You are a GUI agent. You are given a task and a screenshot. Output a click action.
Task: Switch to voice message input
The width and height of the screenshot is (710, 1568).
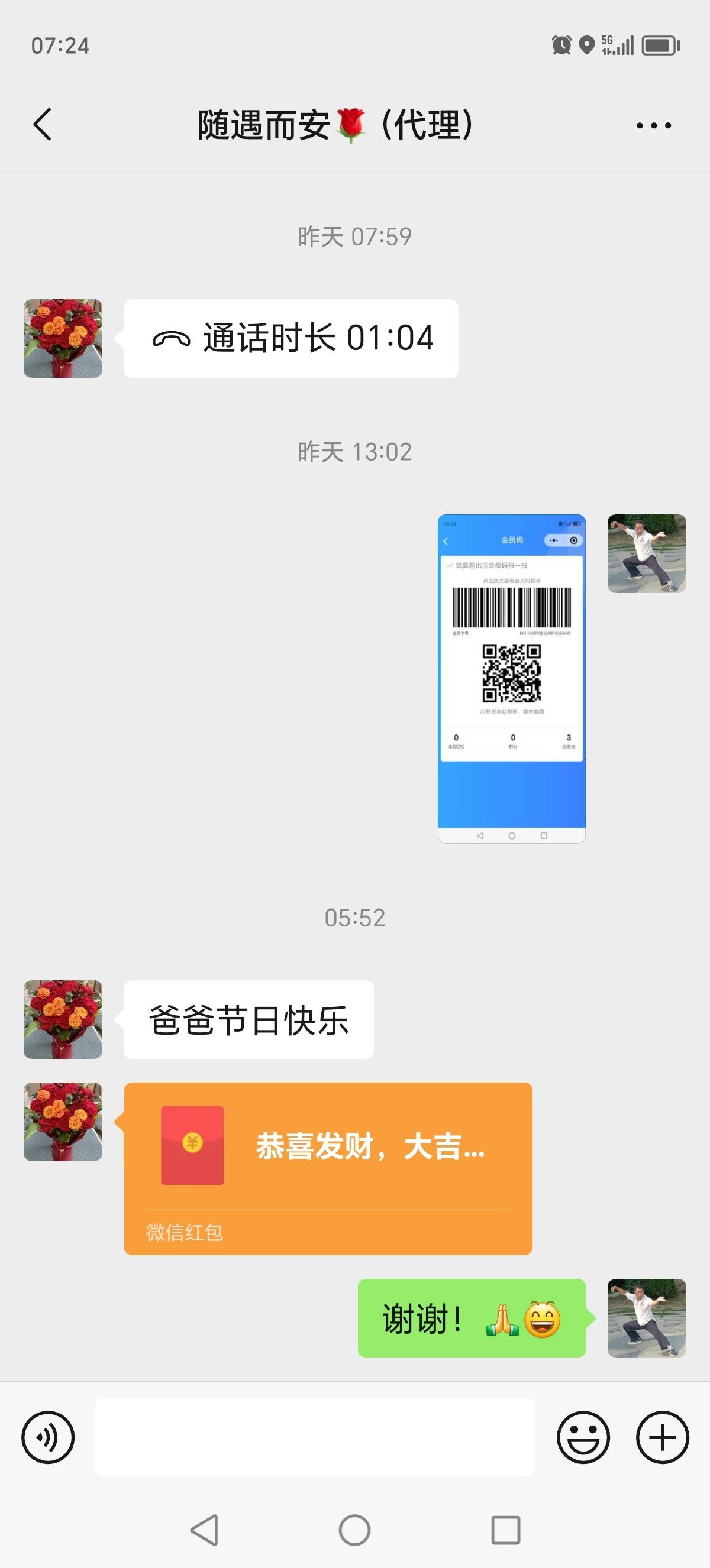(48, 1437)
